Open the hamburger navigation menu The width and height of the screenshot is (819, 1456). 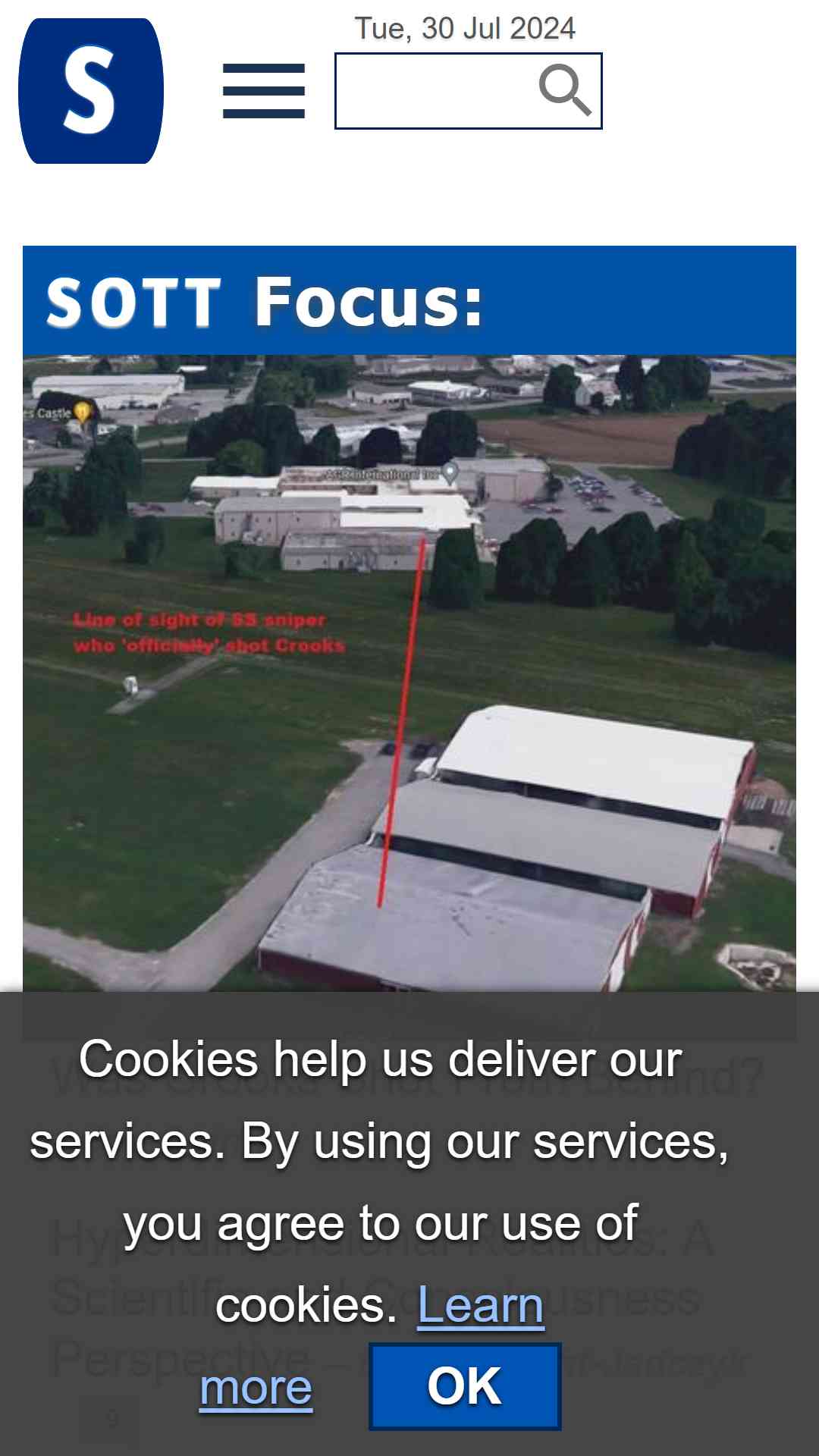[263, 91]
